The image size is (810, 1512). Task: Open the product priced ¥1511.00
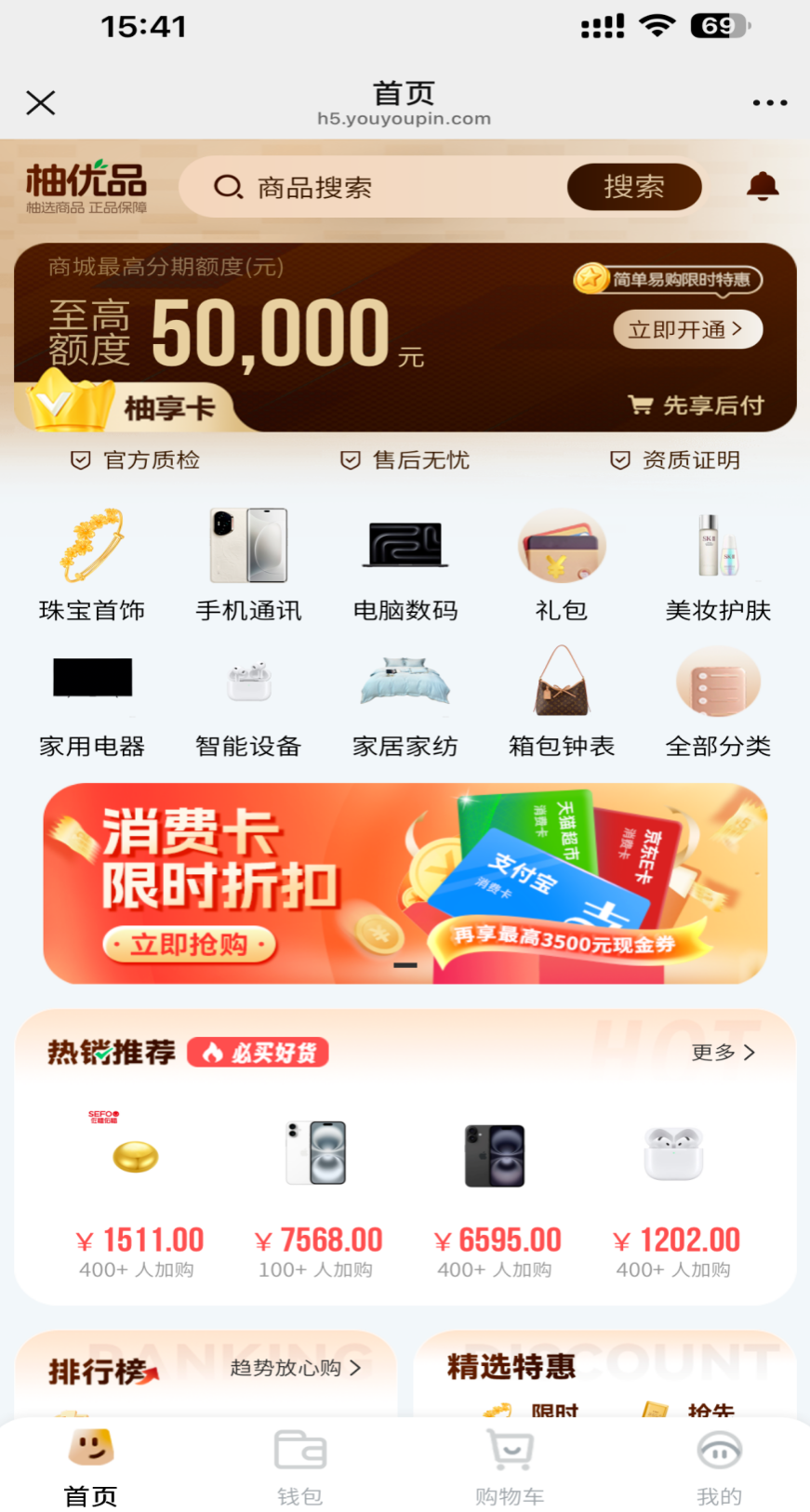(137, 1190)
